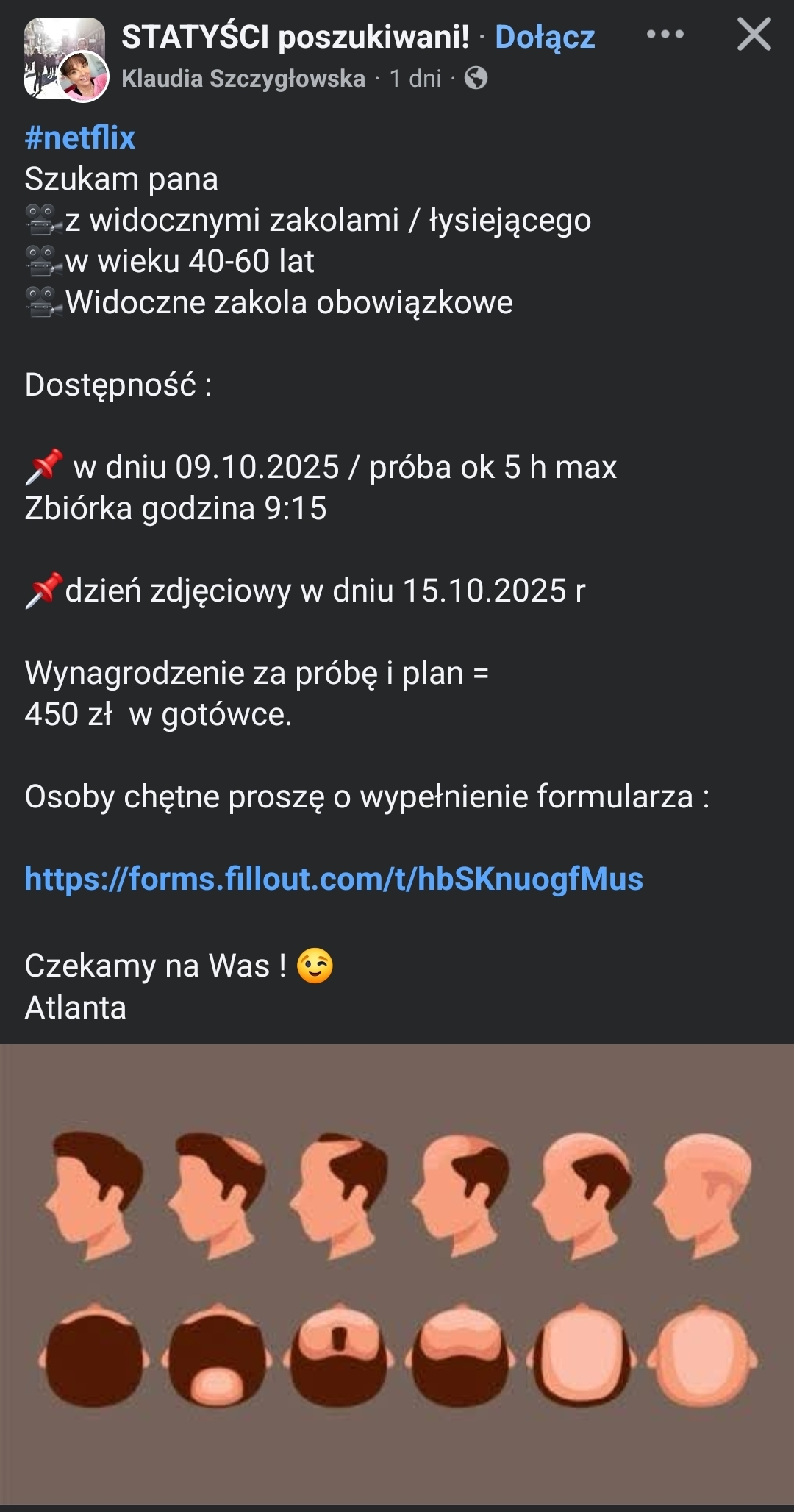Screen dimensions: 794x1512
Task: View Klaudia Szczygłowska's profile
Action: point(243,78)
